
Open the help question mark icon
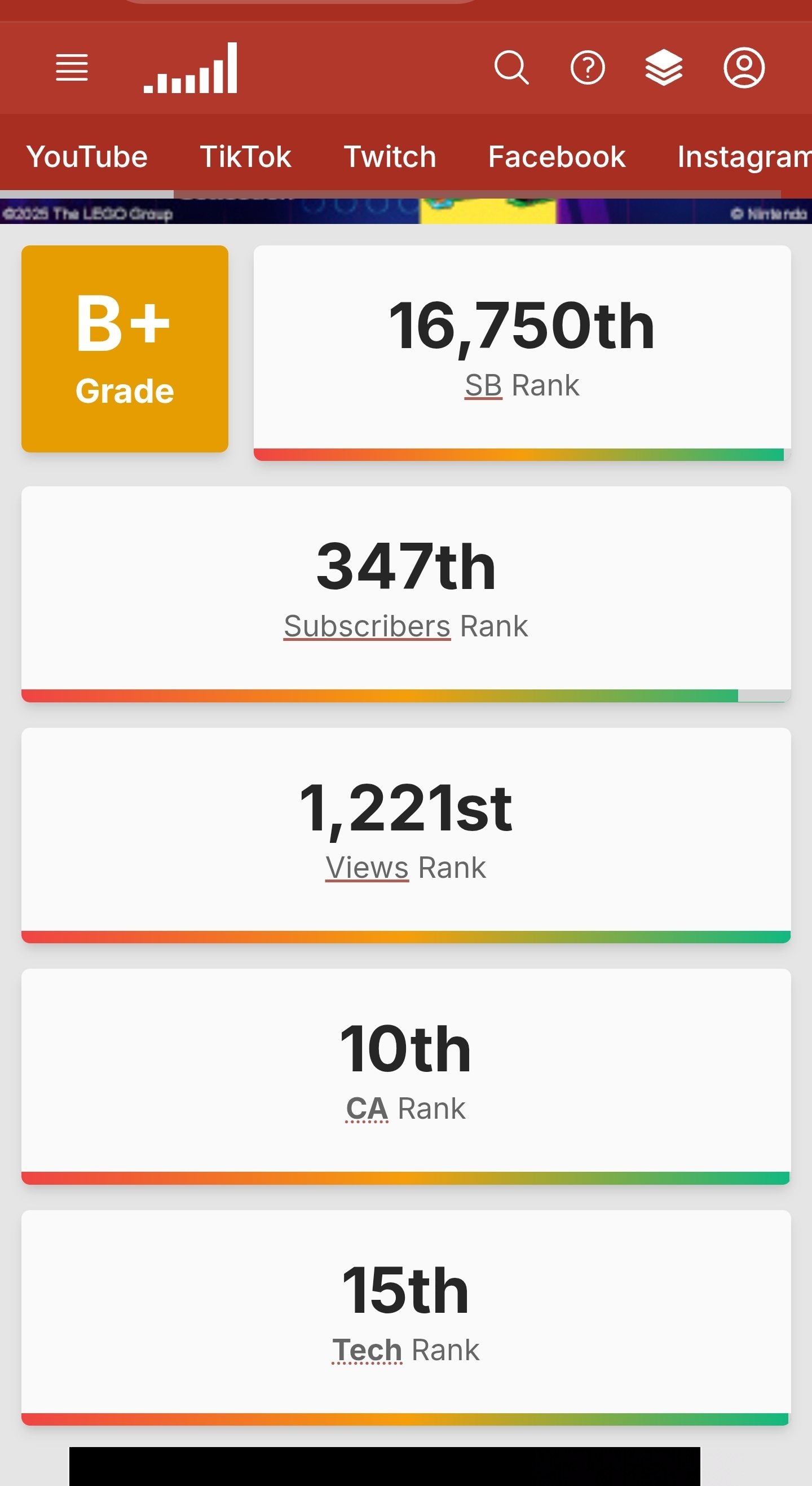(x=587, y=68)
